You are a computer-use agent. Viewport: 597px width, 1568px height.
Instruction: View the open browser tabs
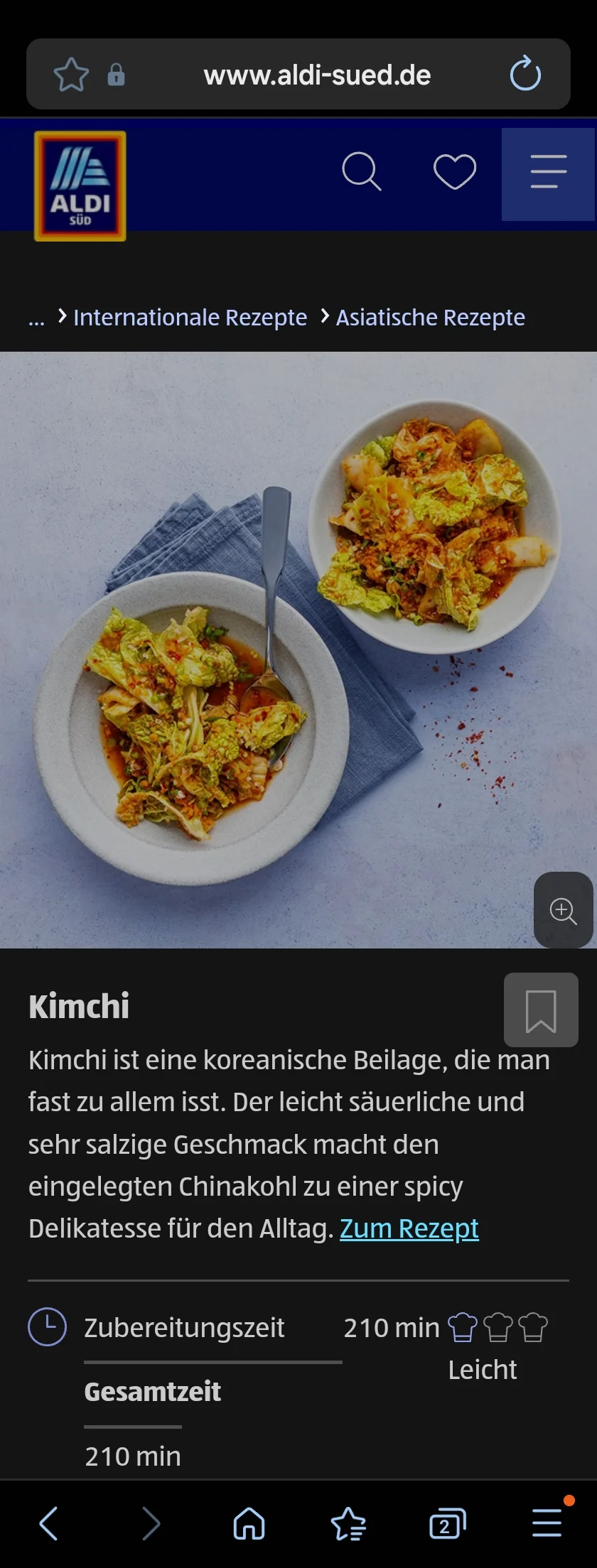point(447,1523)
